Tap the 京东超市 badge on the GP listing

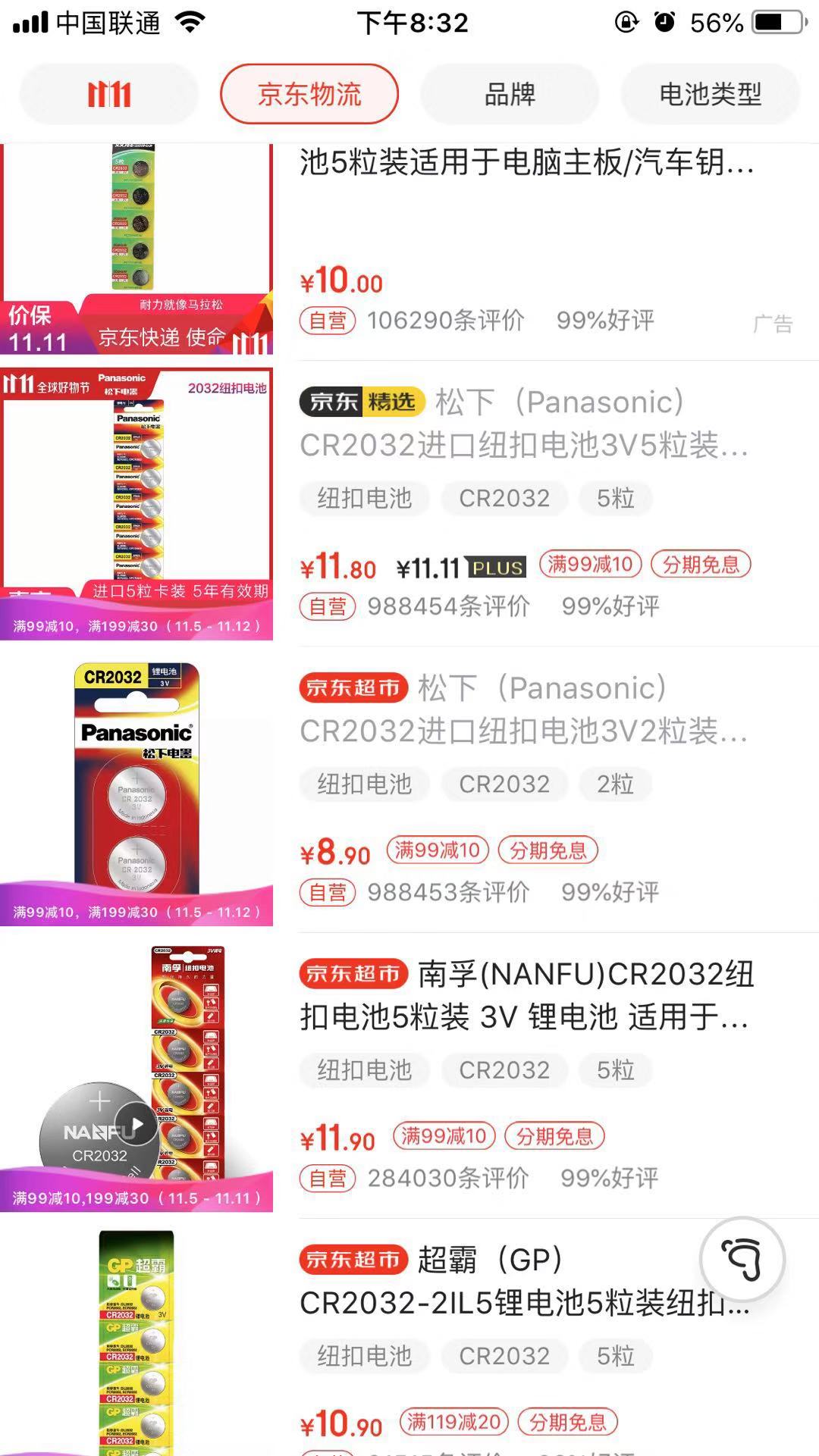[353, 1261]
